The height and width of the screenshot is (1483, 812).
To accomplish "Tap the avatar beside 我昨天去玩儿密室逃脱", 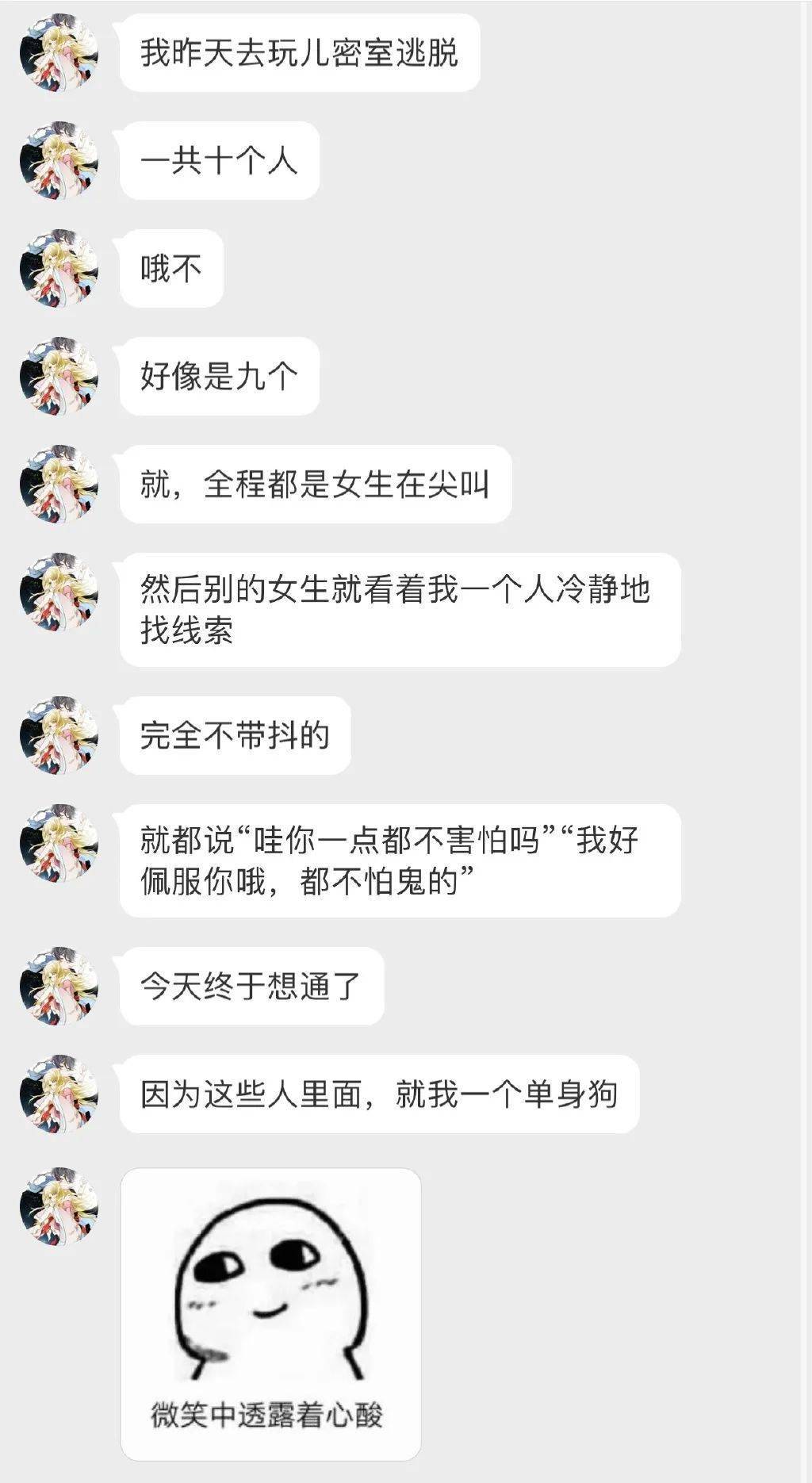I will click(59, 52).
